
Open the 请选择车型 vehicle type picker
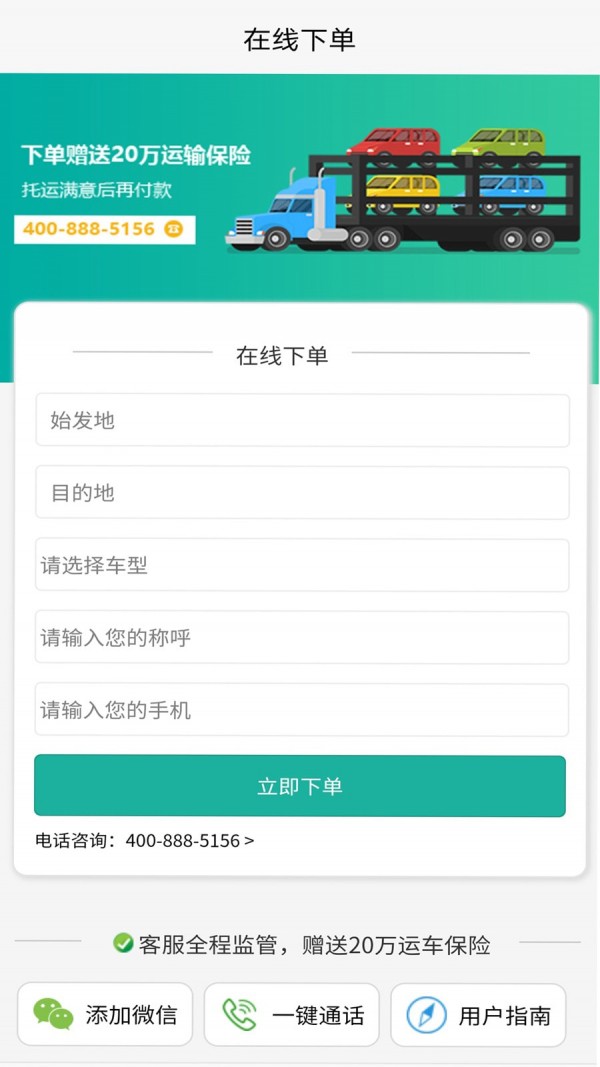302,565
